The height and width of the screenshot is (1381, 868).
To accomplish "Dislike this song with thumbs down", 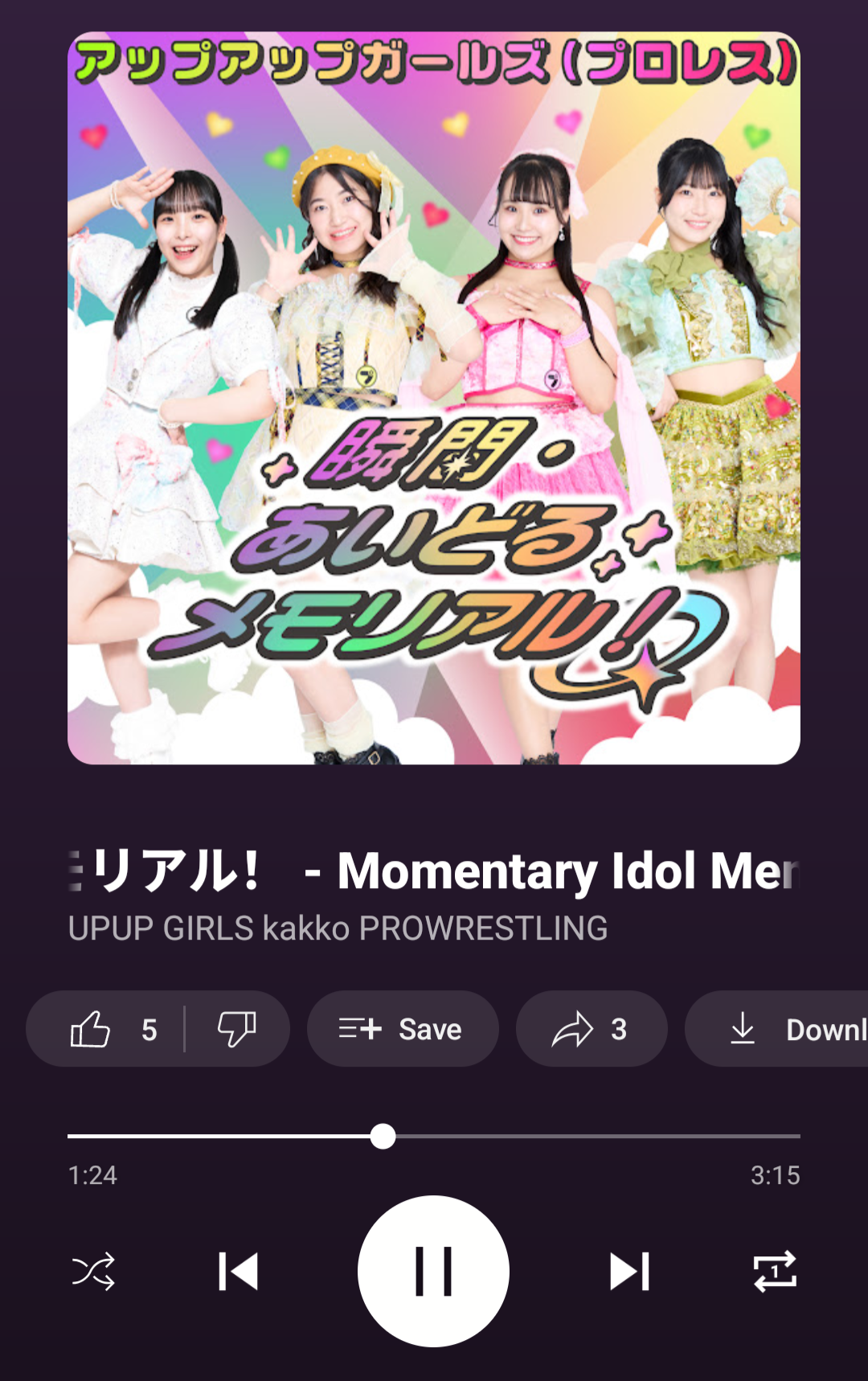I will pos(236,1029).
